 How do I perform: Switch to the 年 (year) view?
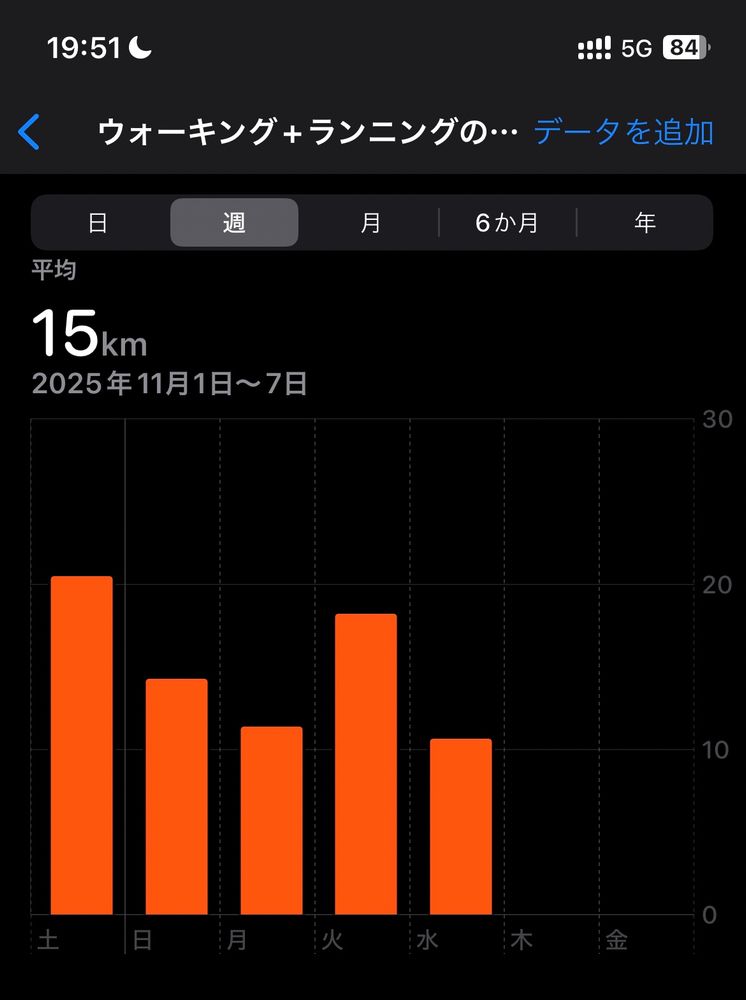pyautogui.click(x=645, y=222)
